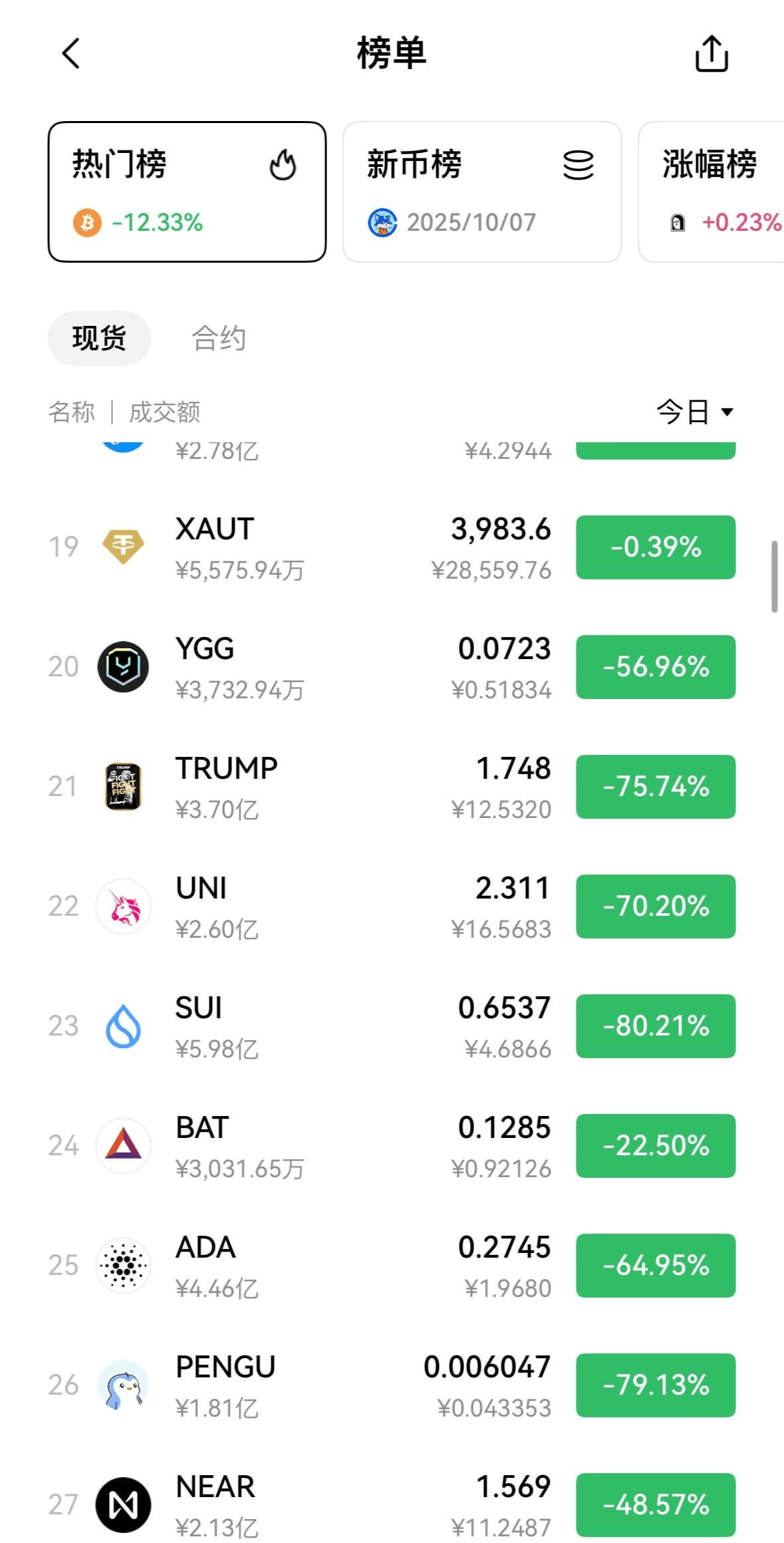Go back from the 榜单 page
784x1543 pixels.
click(71, 53)
